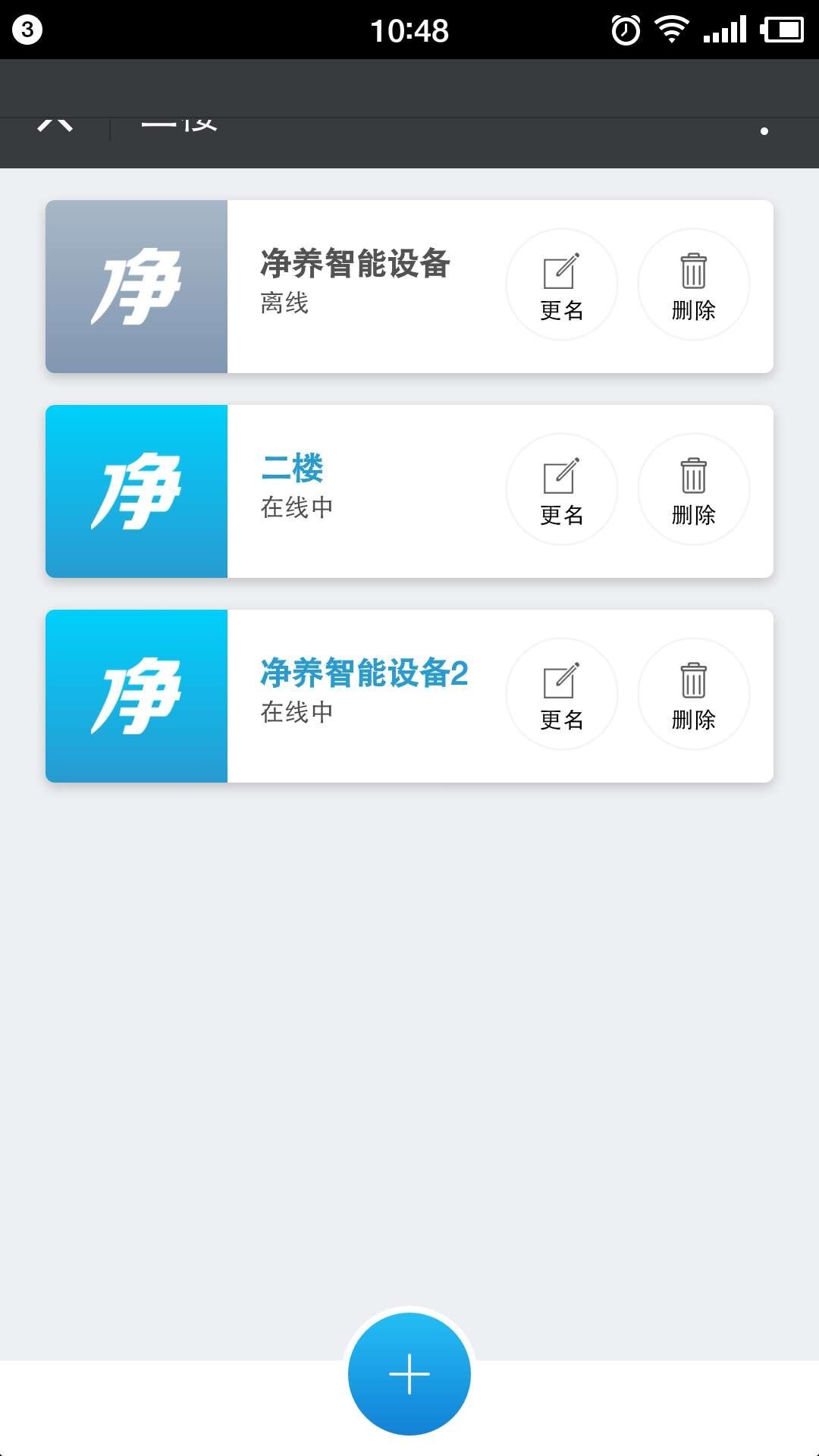The image size is (819, 1456).
Task: Tap 更名 on the 二楼 card
Action: pos(562,490)
